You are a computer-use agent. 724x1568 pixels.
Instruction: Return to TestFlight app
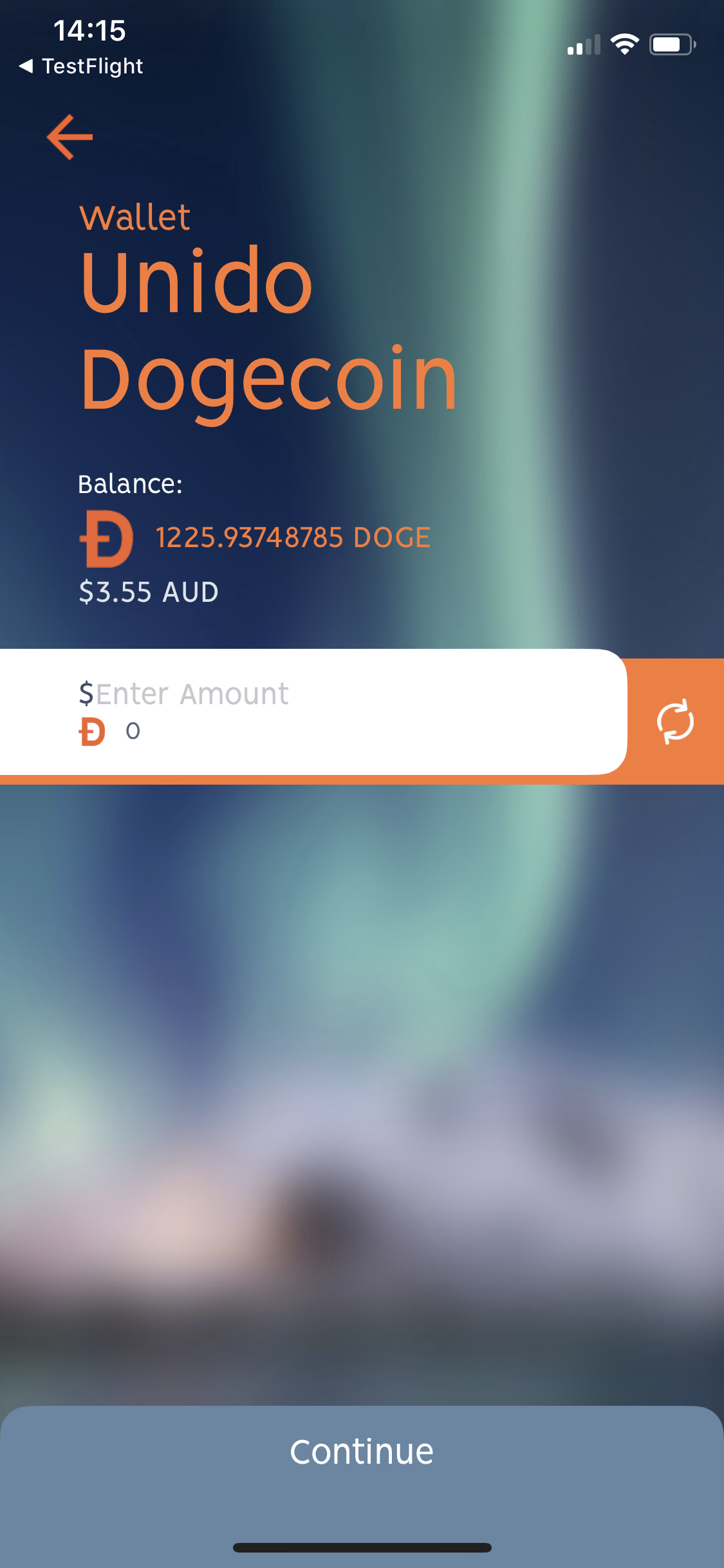click(x=81, y=66)
